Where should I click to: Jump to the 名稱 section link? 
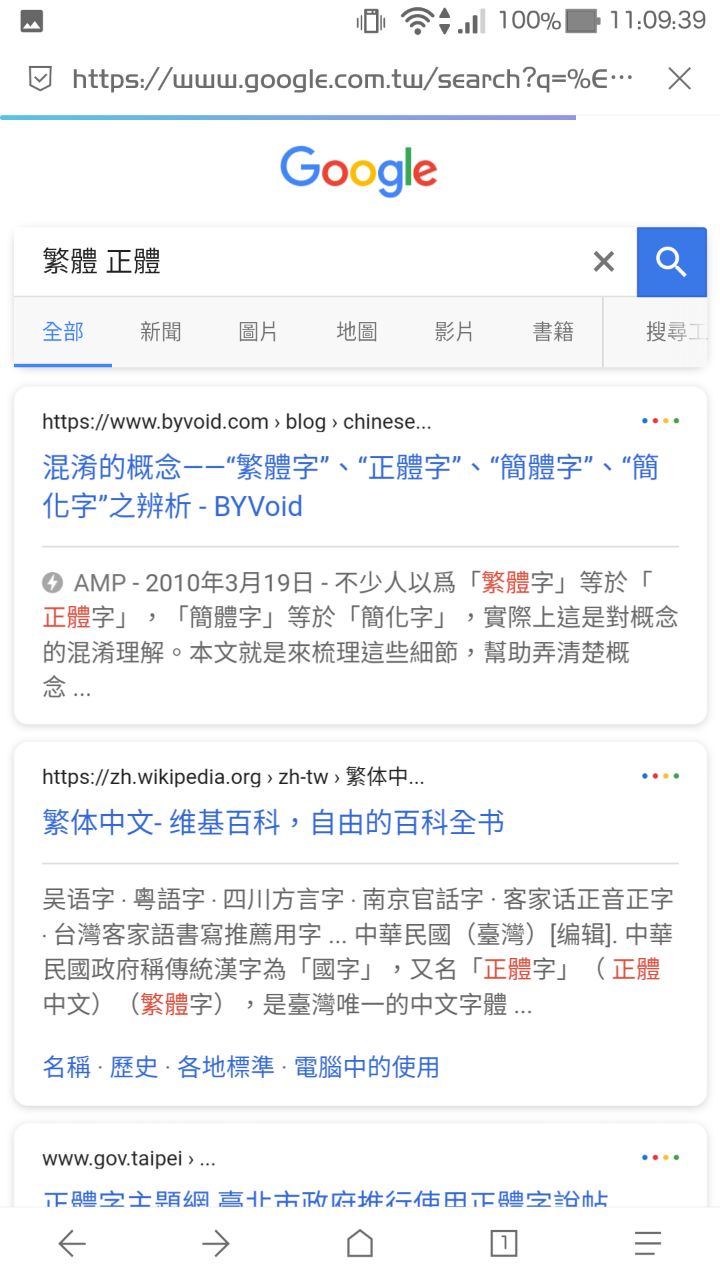[67, 1067]
